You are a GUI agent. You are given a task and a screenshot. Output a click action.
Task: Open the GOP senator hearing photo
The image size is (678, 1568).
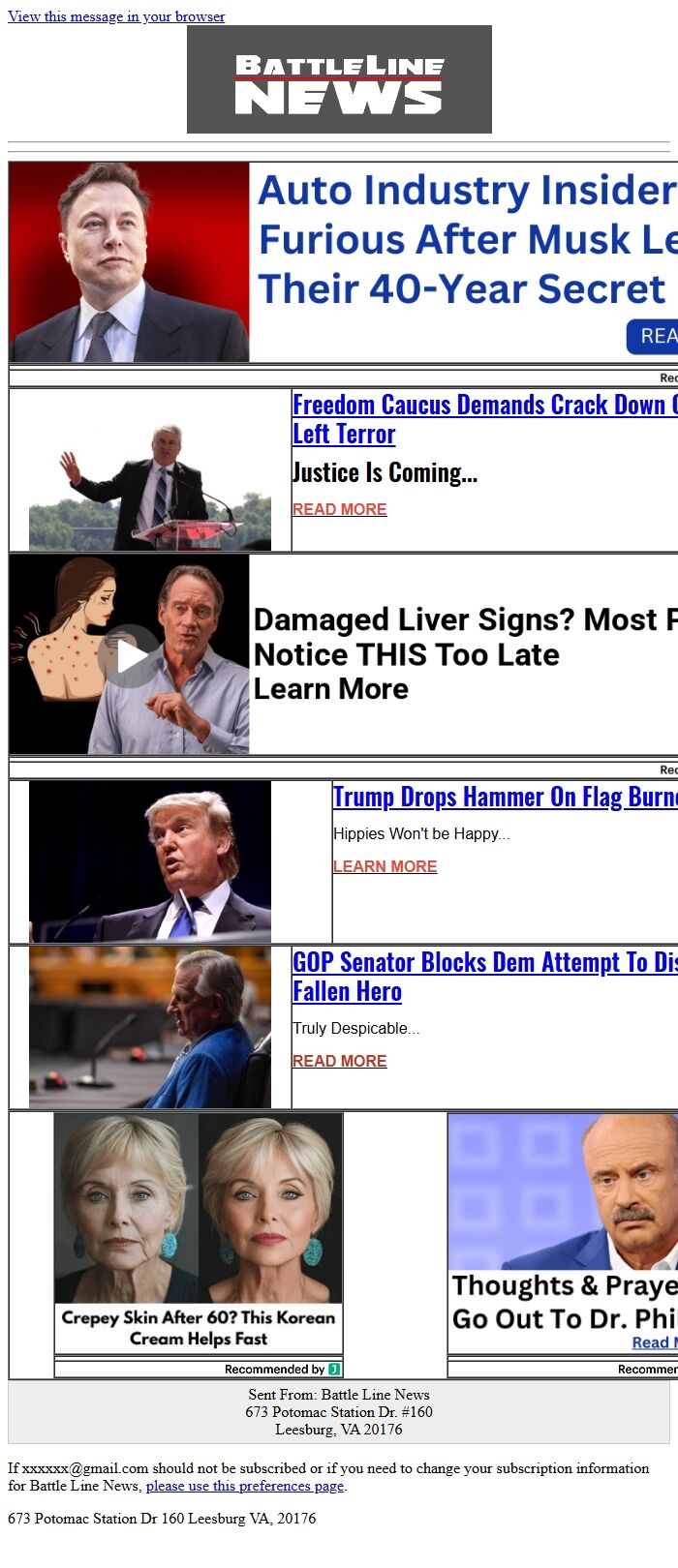point(150,1027)
